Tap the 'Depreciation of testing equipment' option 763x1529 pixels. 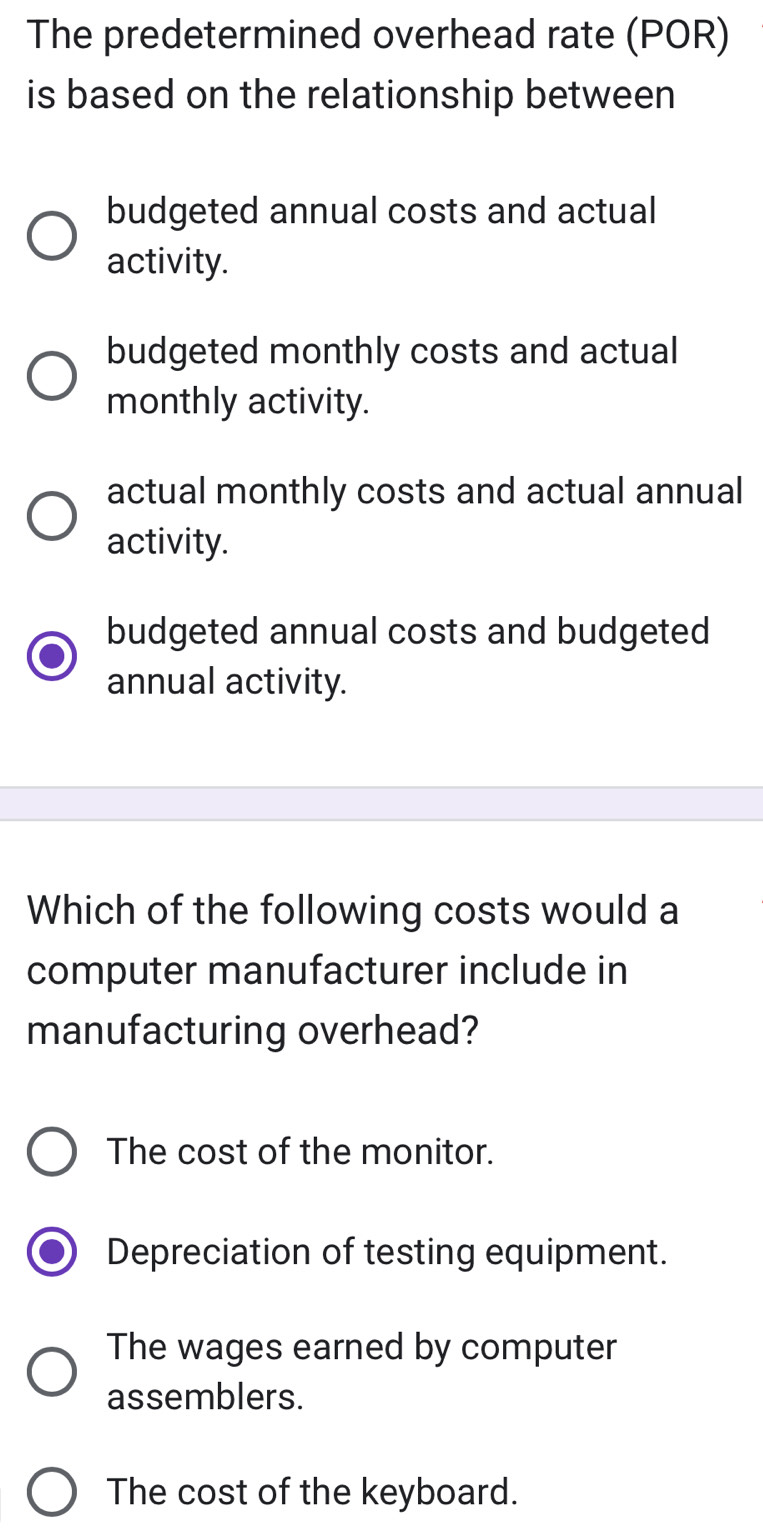(x=52, y=1252)
